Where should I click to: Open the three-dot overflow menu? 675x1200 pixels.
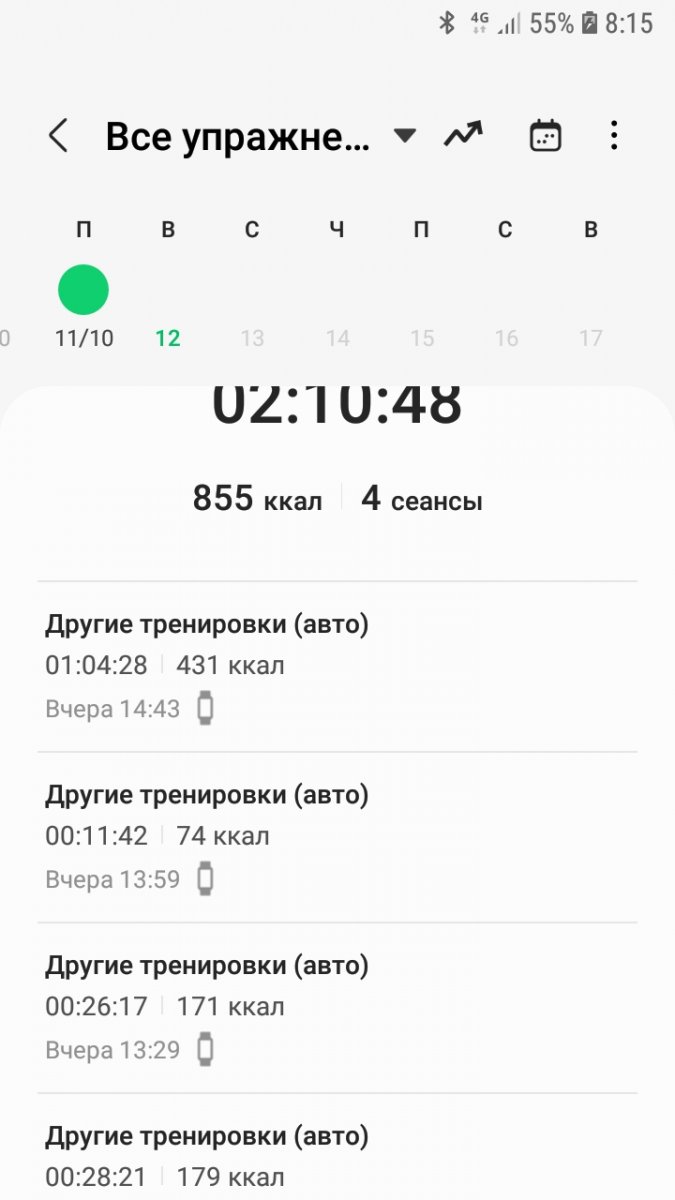pos(614,135)
